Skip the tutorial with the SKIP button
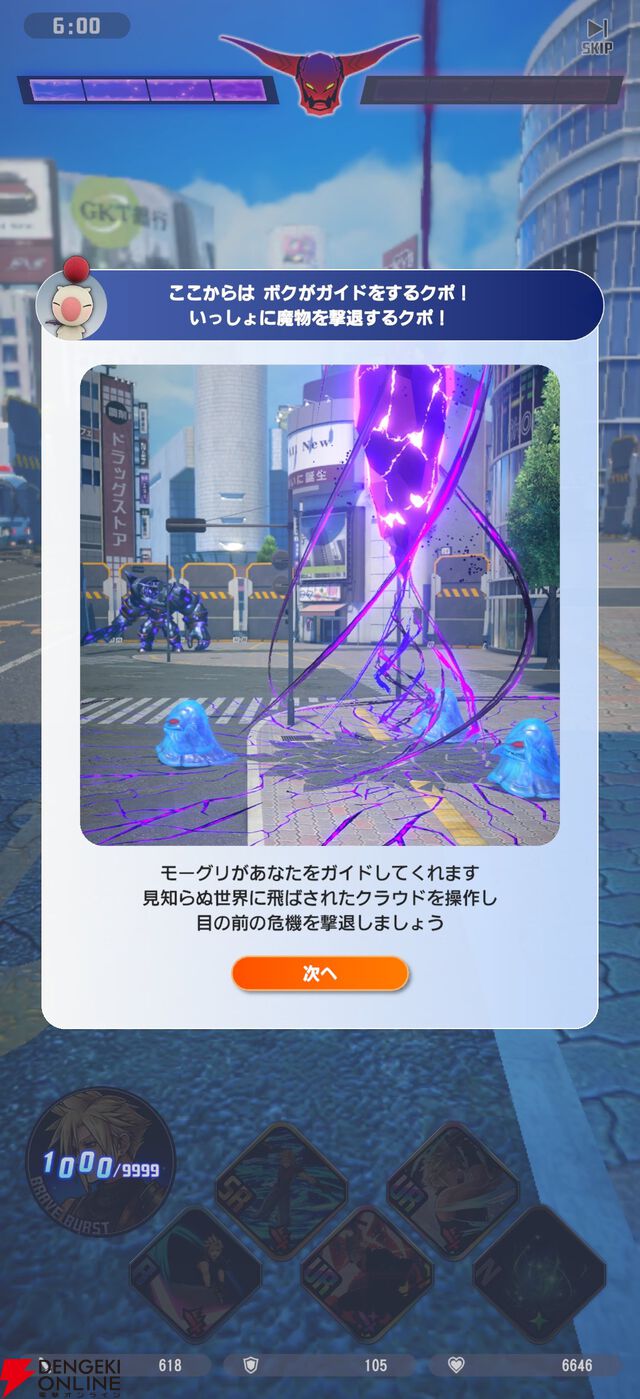The width and height of the screenshot is (640, 1399). pyautogui.click(x=597, y=36)
